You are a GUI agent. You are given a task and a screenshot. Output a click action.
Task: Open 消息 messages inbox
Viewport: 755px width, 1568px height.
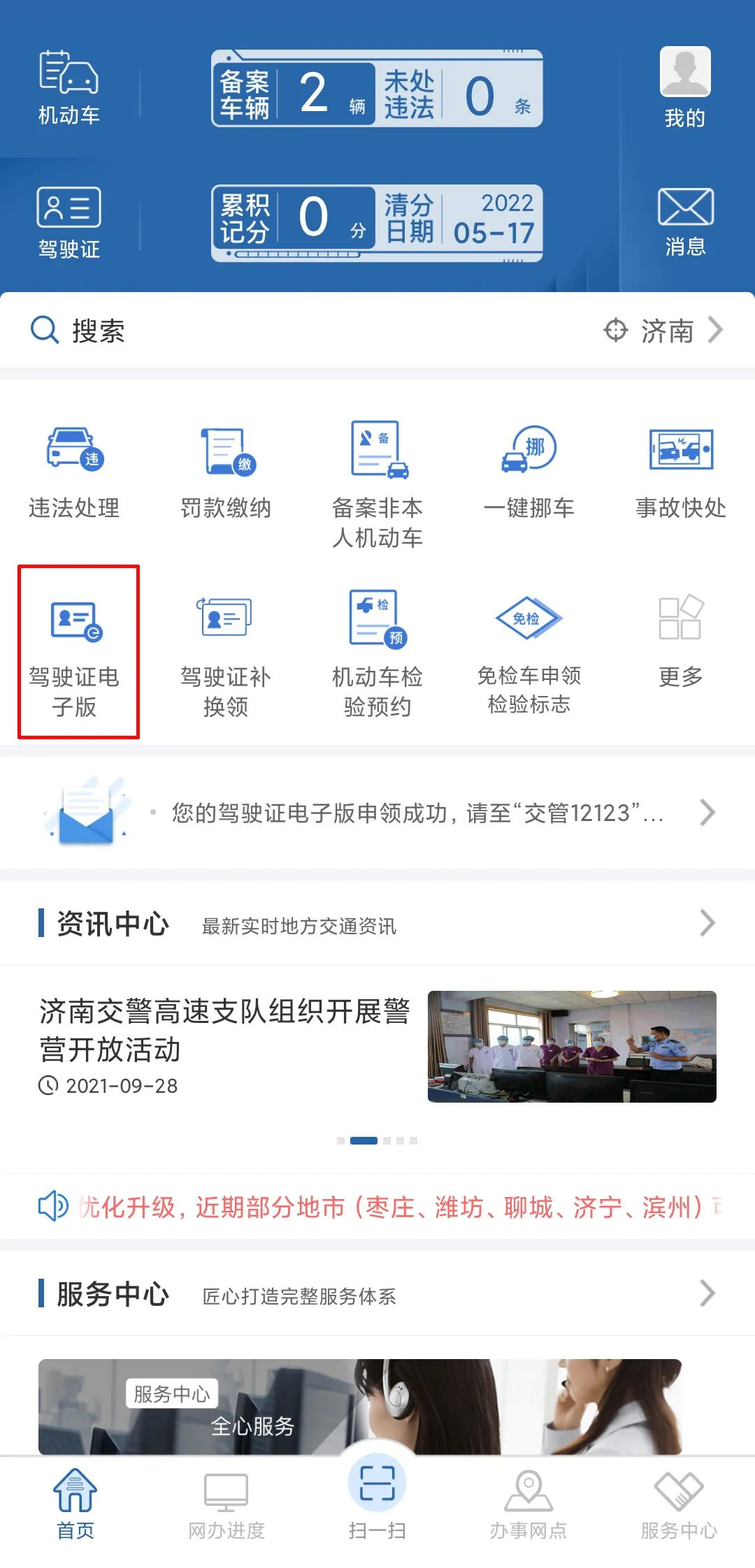[x=684, y=222]
